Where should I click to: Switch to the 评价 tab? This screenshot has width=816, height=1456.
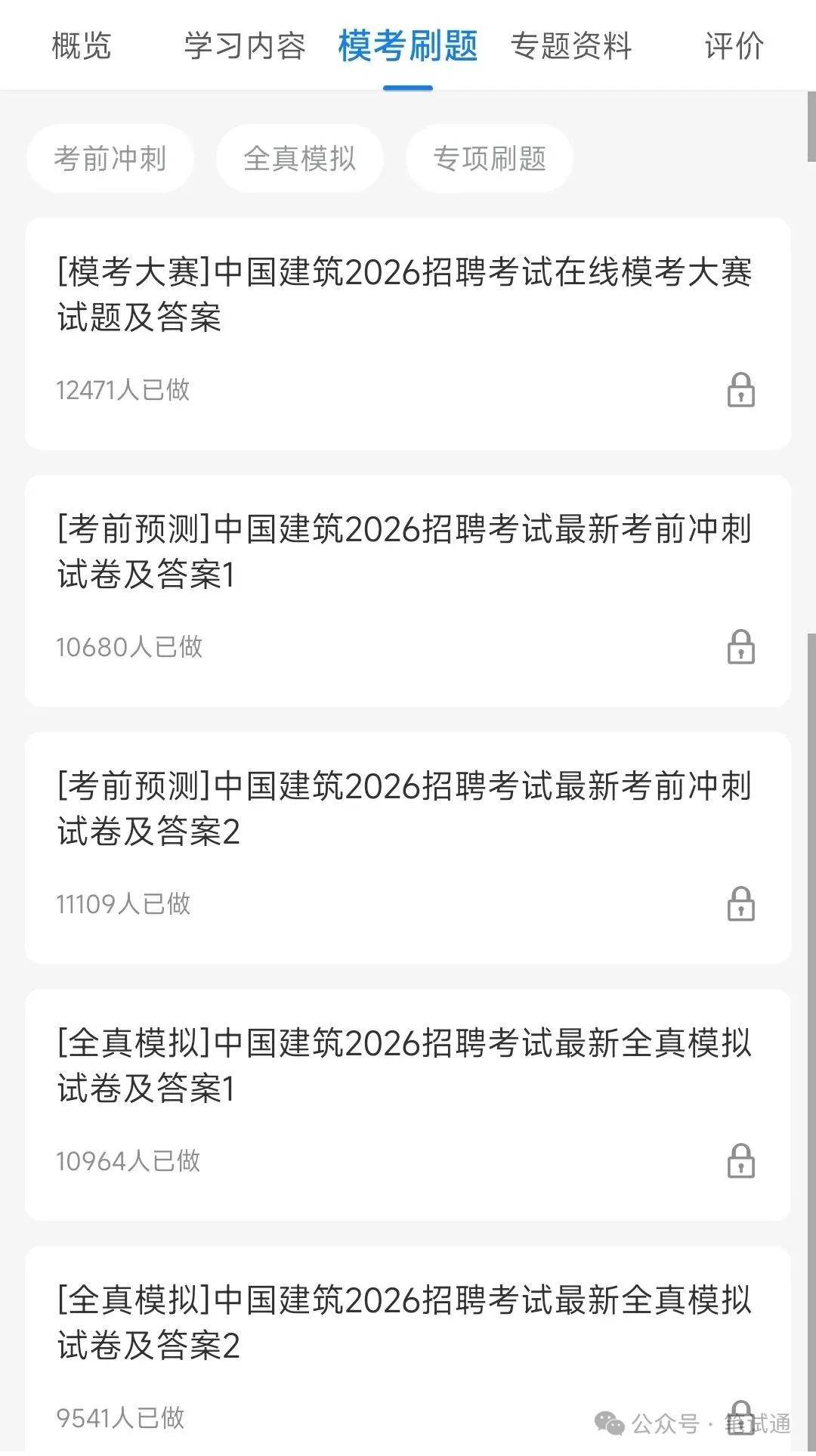click(x=734, y=46)
